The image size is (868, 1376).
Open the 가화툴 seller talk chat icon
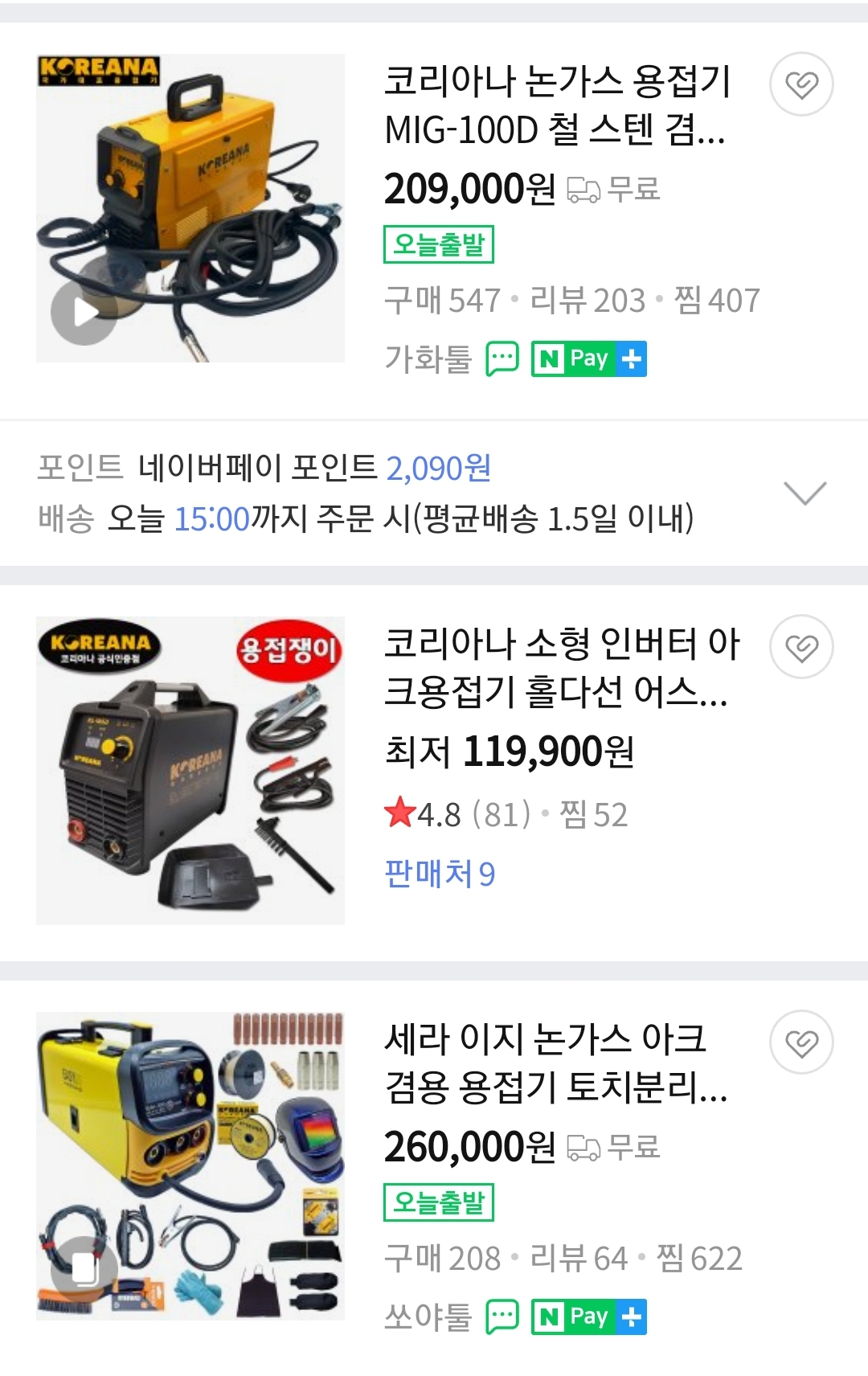pyautogui.click(x=502, y=358)
